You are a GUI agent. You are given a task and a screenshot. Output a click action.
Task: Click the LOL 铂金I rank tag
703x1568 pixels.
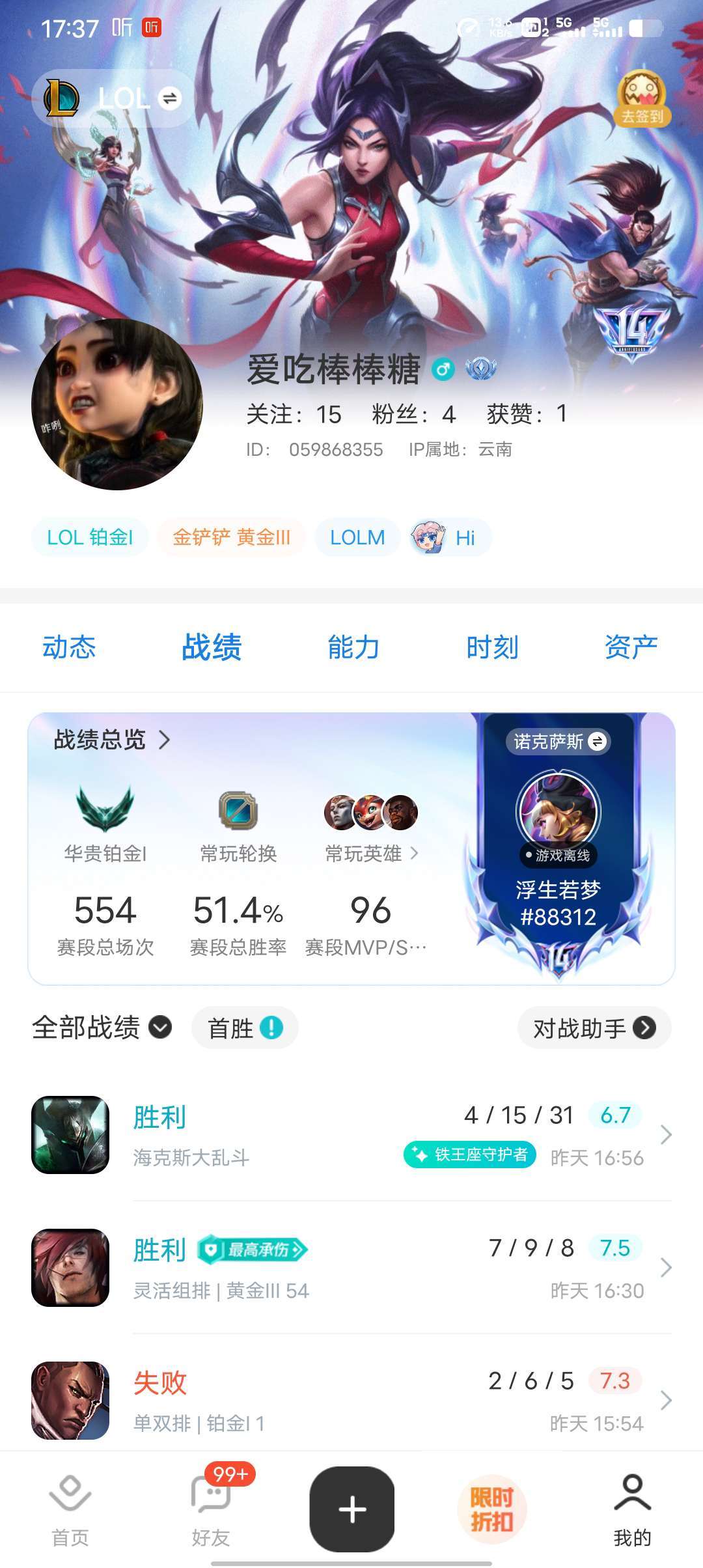point(89,537)
